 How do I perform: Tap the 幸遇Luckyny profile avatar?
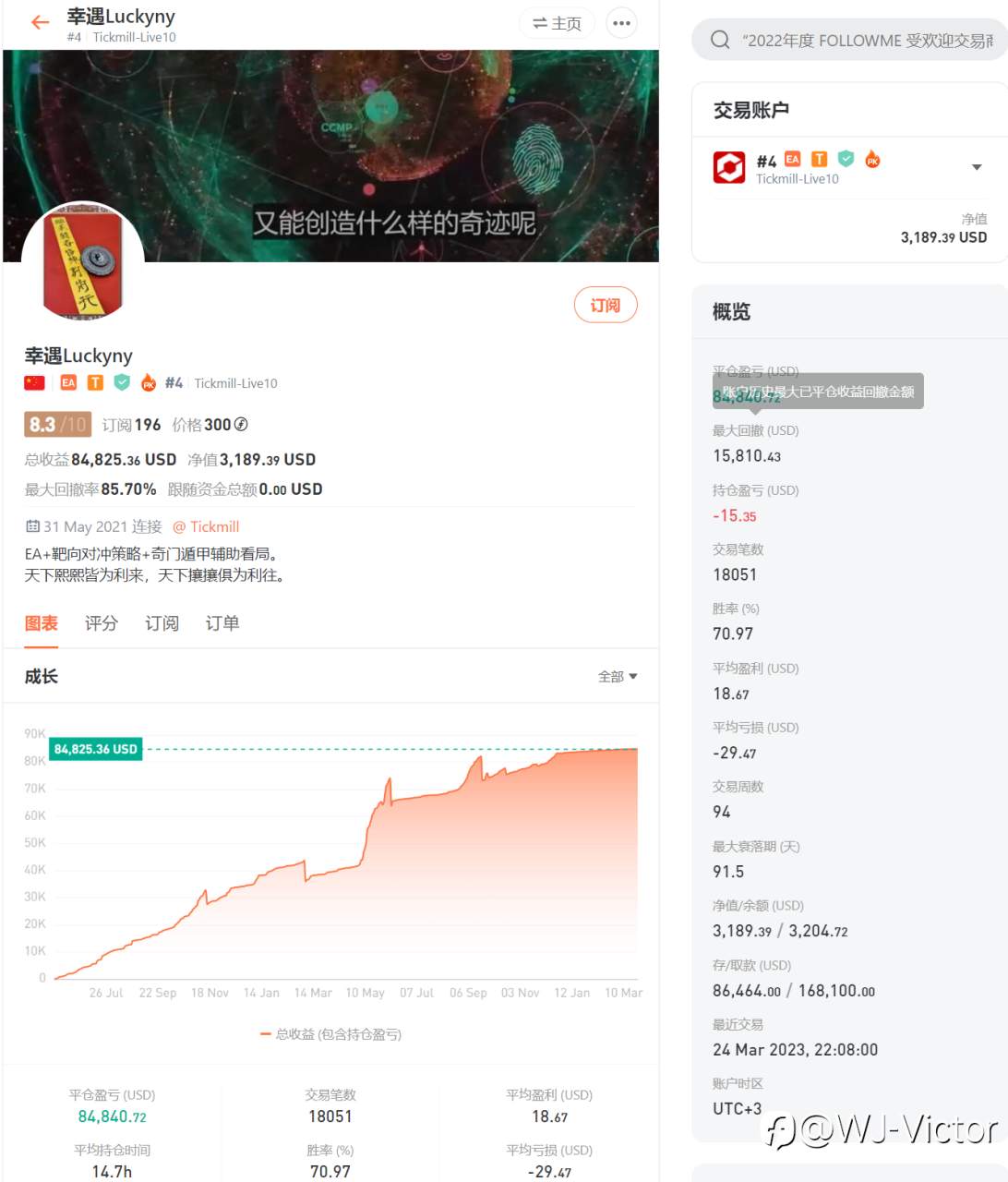[83, 262]
